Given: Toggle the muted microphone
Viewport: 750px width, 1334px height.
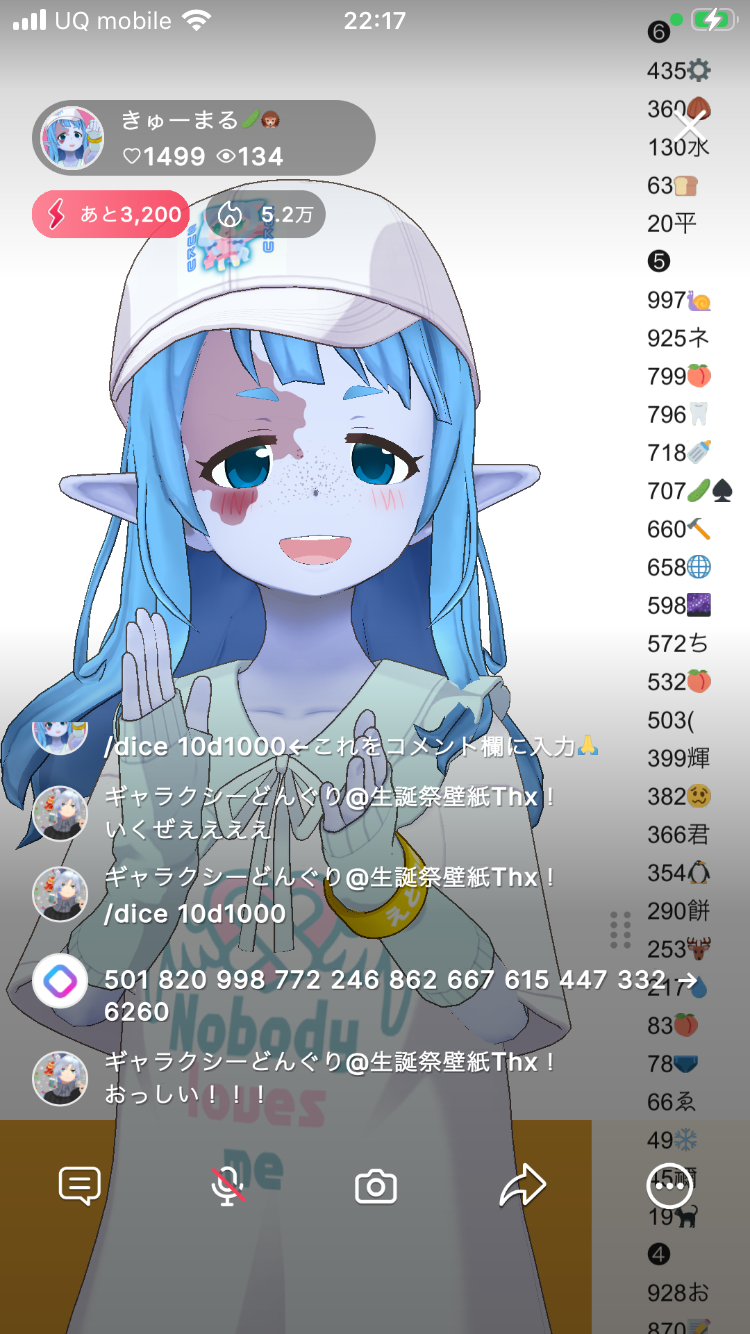Looking at the screenshot, I should click(x=228, y=1187).
